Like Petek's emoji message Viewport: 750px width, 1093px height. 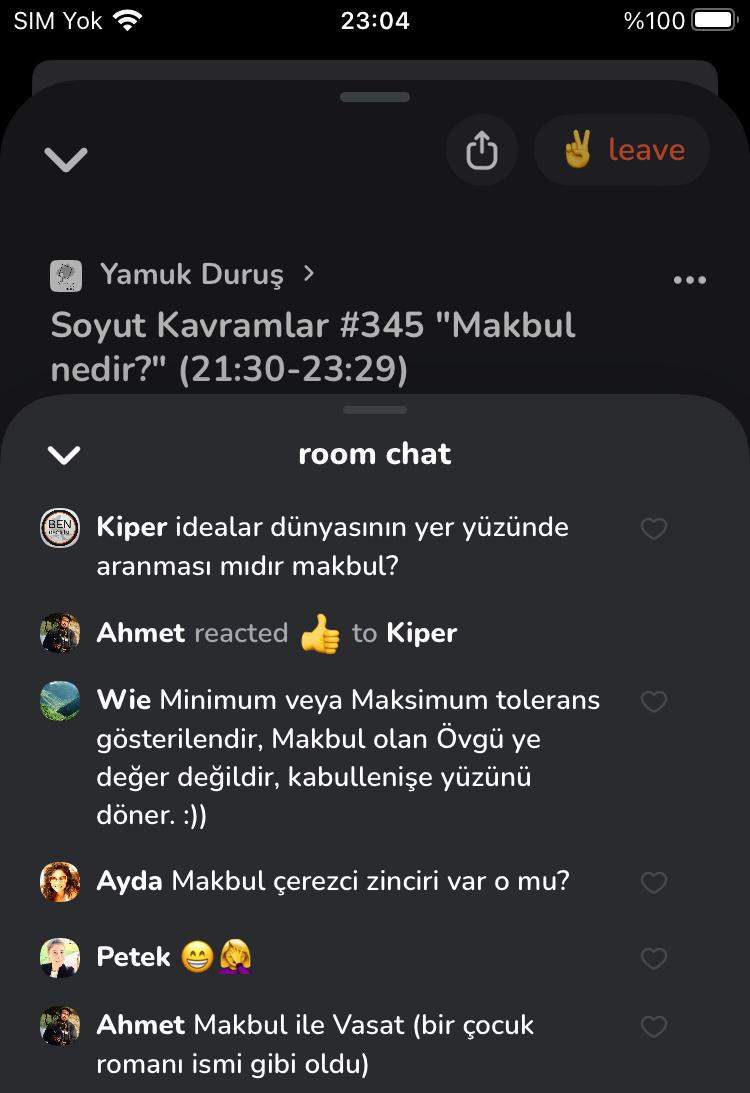coord(653,959)
